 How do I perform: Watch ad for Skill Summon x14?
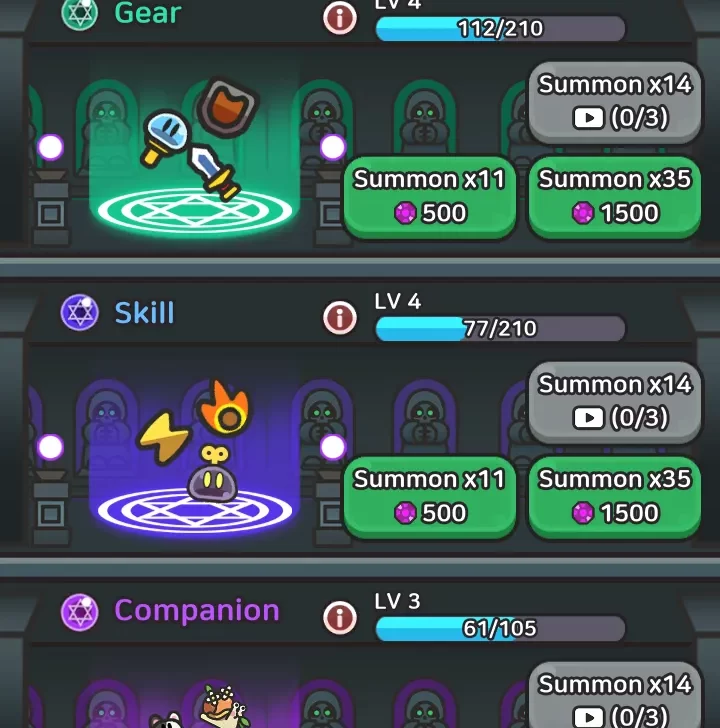(615, 401)
